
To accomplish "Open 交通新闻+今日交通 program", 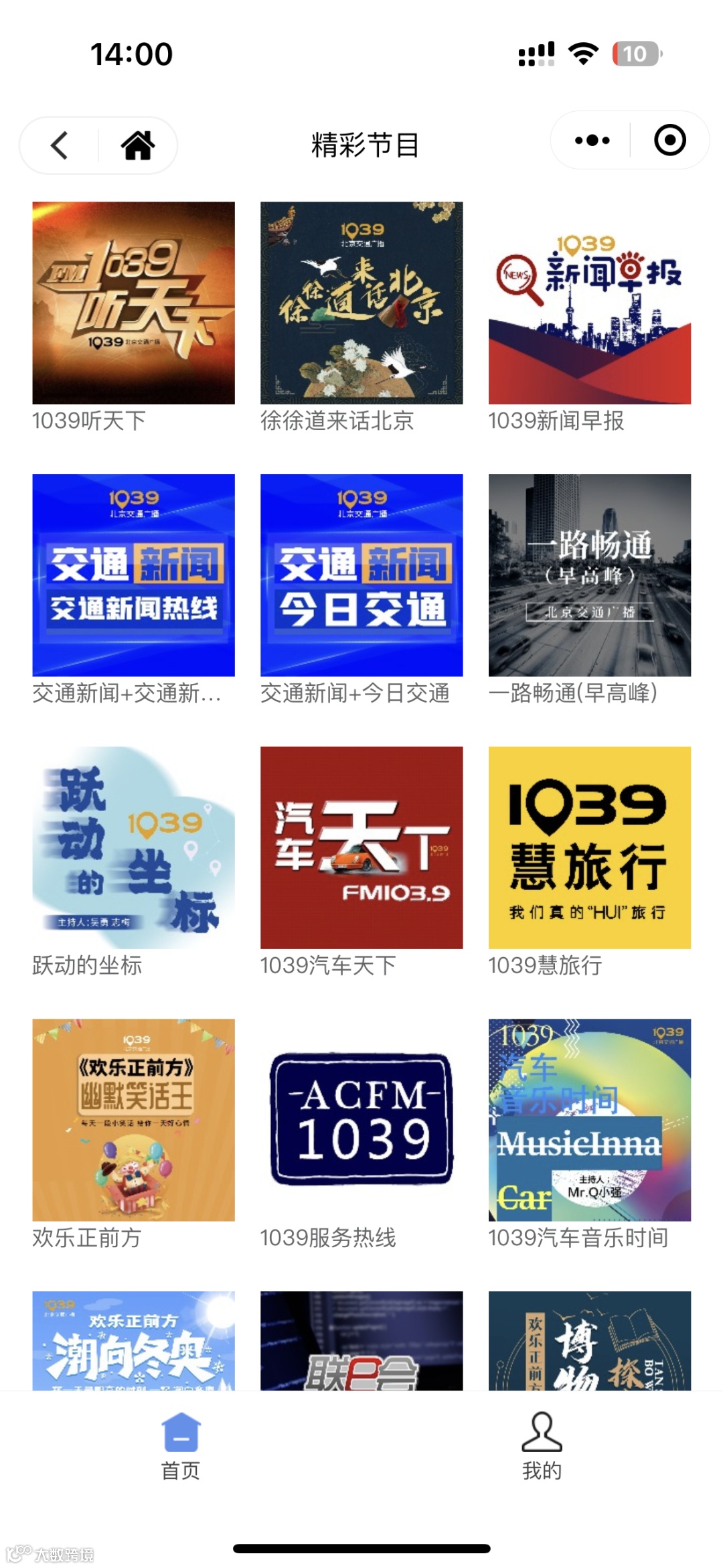I will click(361, 575).
